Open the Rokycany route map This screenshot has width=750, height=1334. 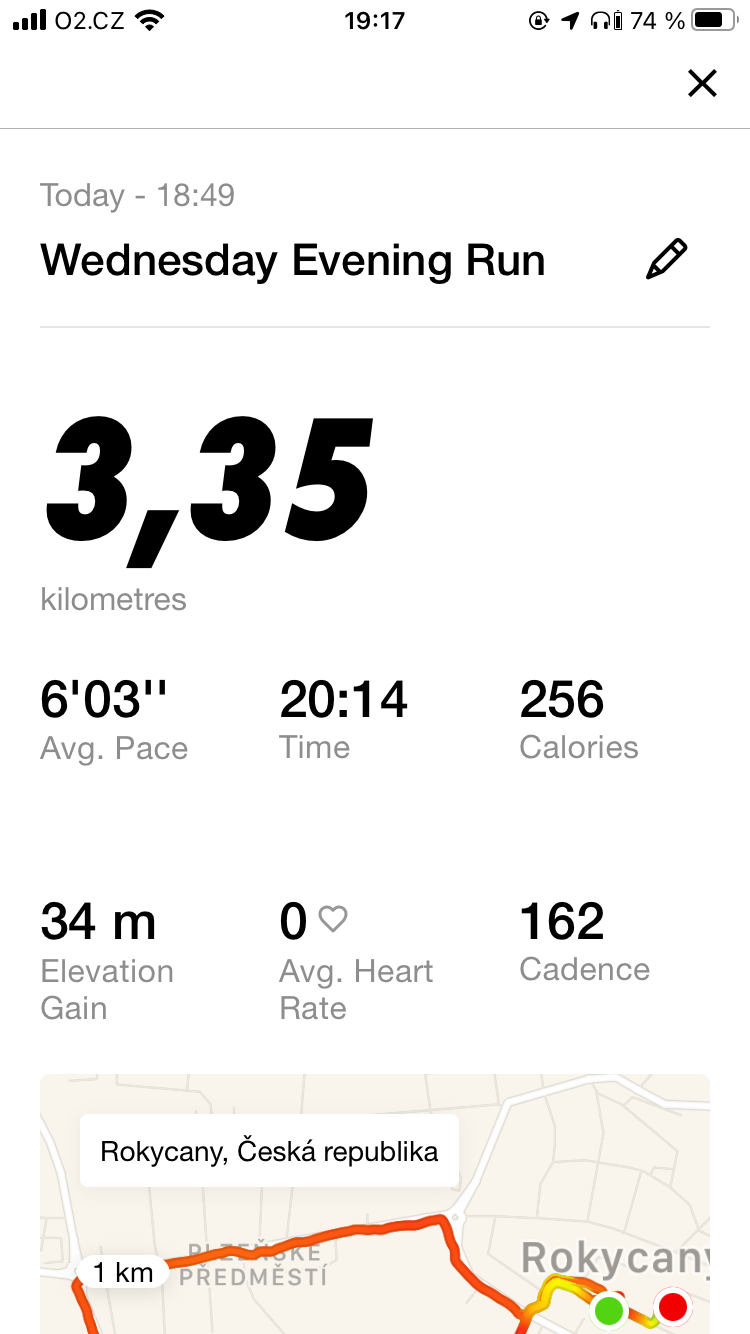coord(375,1204)
